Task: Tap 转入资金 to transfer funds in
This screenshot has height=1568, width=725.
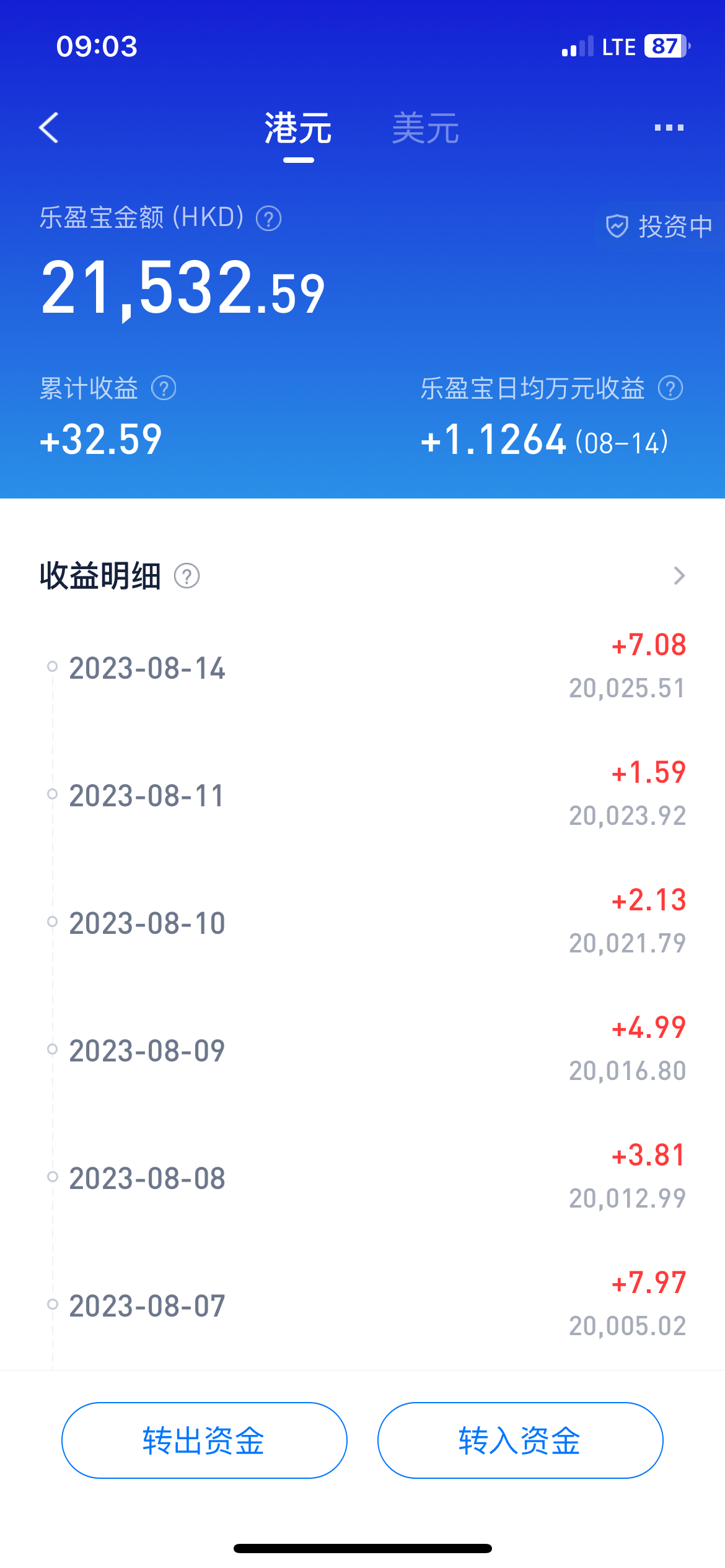Action: click(x=521, y=1440)
